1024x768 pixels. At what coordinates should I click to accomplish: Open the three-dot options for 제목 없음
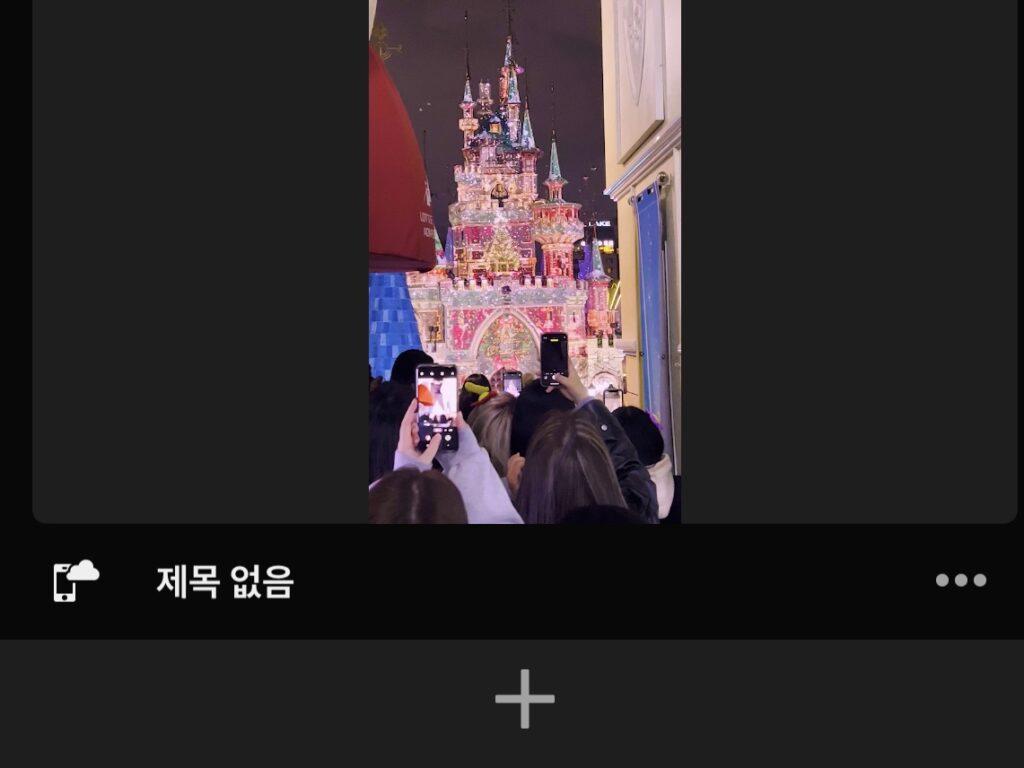tap(960, 580)
